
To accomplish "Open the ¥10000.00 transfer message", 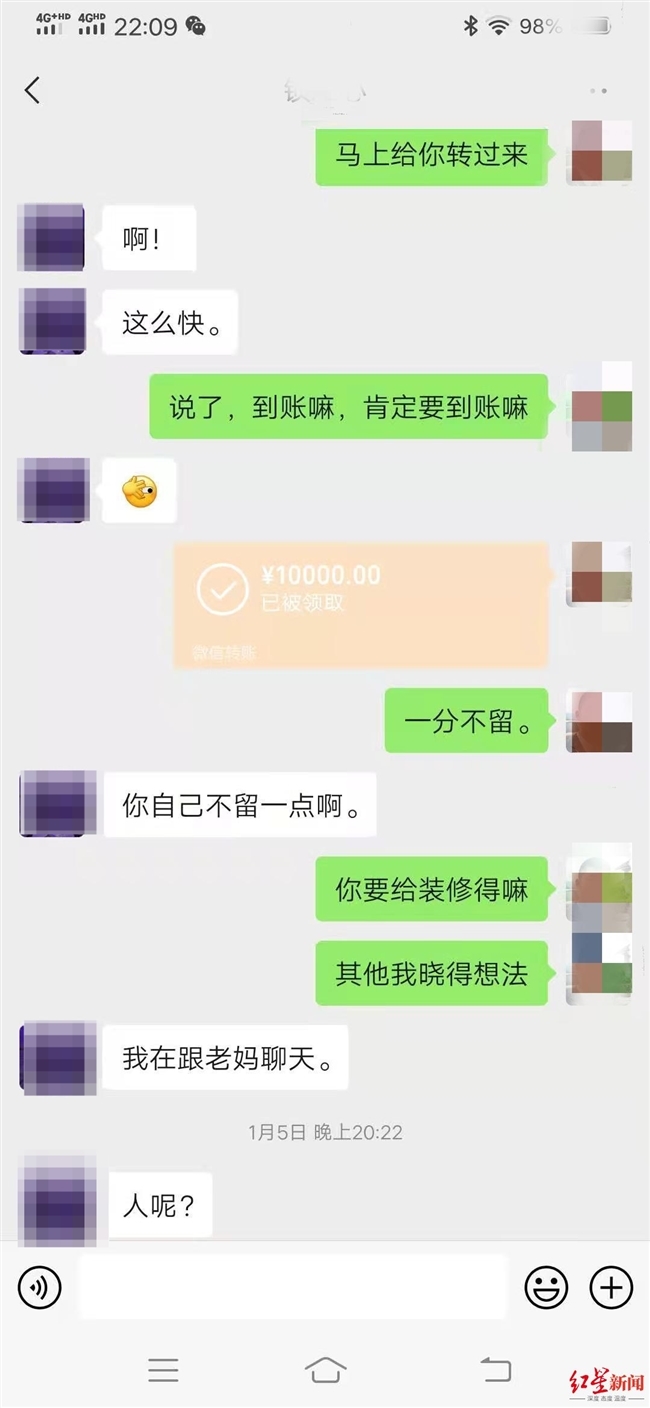I will click(360, 604).
